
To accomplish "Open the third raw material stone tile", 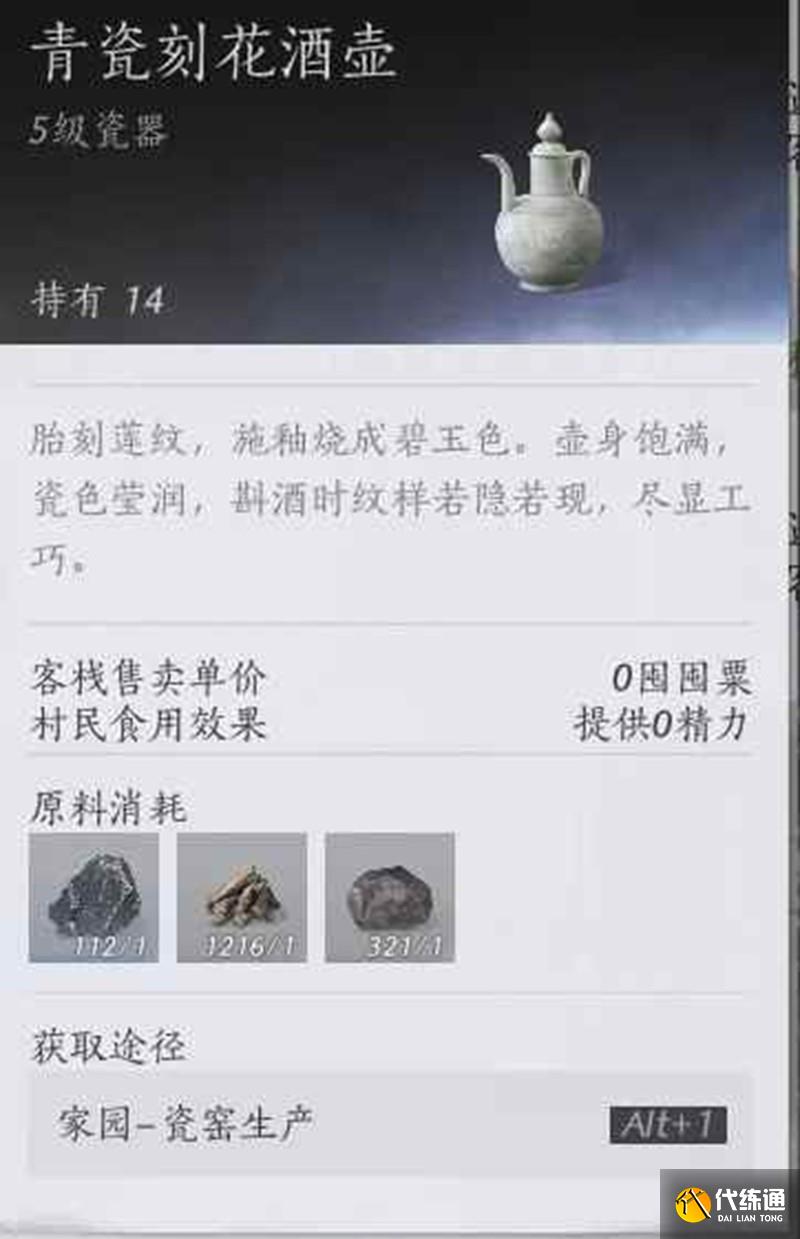I will tap(389, 897).
